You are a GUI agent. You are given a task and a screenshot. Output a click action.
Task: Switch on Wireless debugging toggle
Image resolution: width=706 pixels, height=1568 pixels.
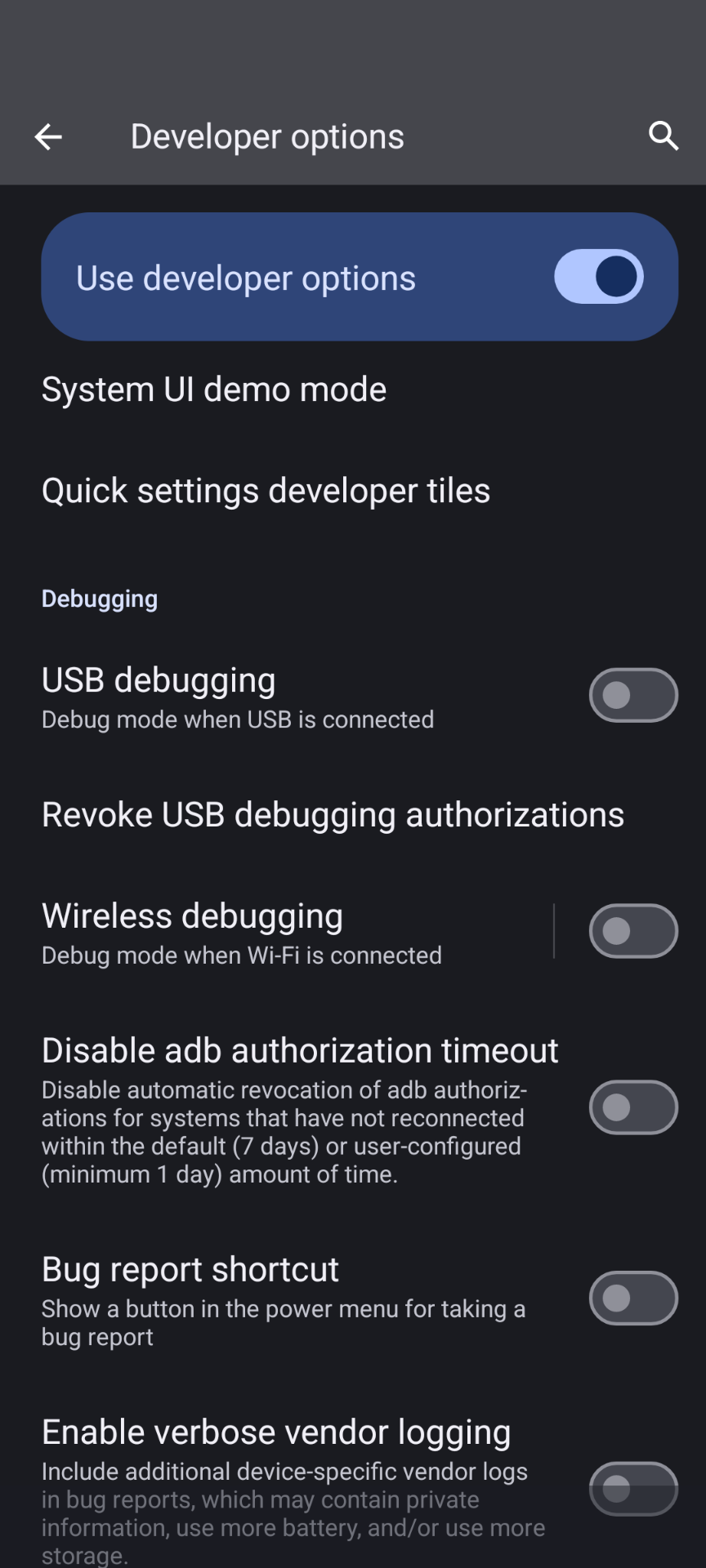[633, 931]
